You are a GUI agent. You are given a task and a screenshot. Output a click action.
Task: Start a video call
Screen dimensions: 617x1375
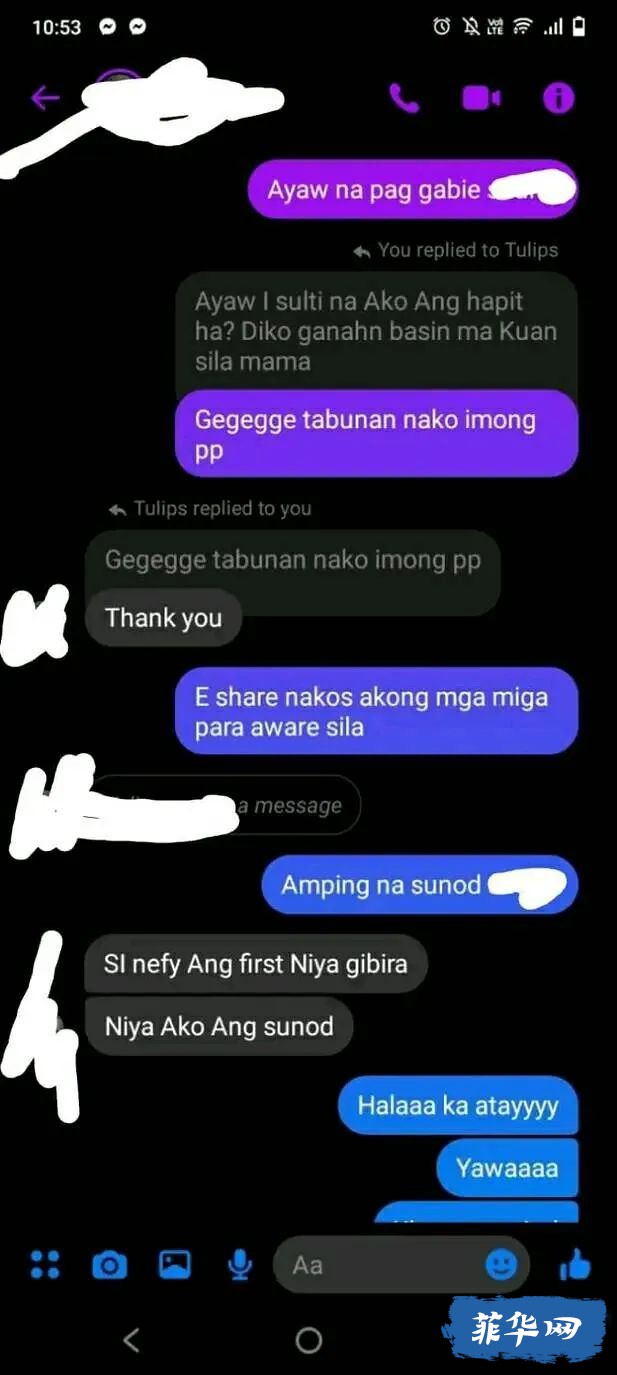[x=481, y=98]
